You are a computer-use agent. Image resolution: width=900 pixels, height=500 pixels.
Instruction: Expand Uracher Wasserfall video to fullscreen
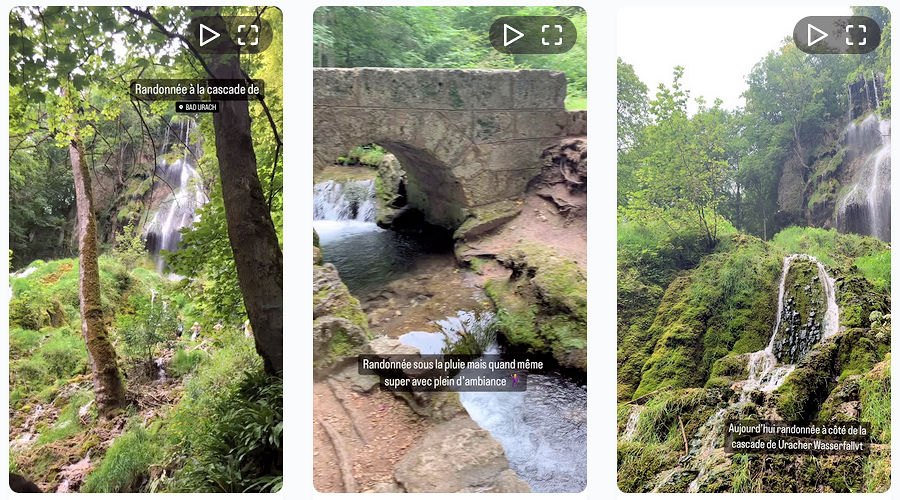pyautogui.click(x=856, y=35)
